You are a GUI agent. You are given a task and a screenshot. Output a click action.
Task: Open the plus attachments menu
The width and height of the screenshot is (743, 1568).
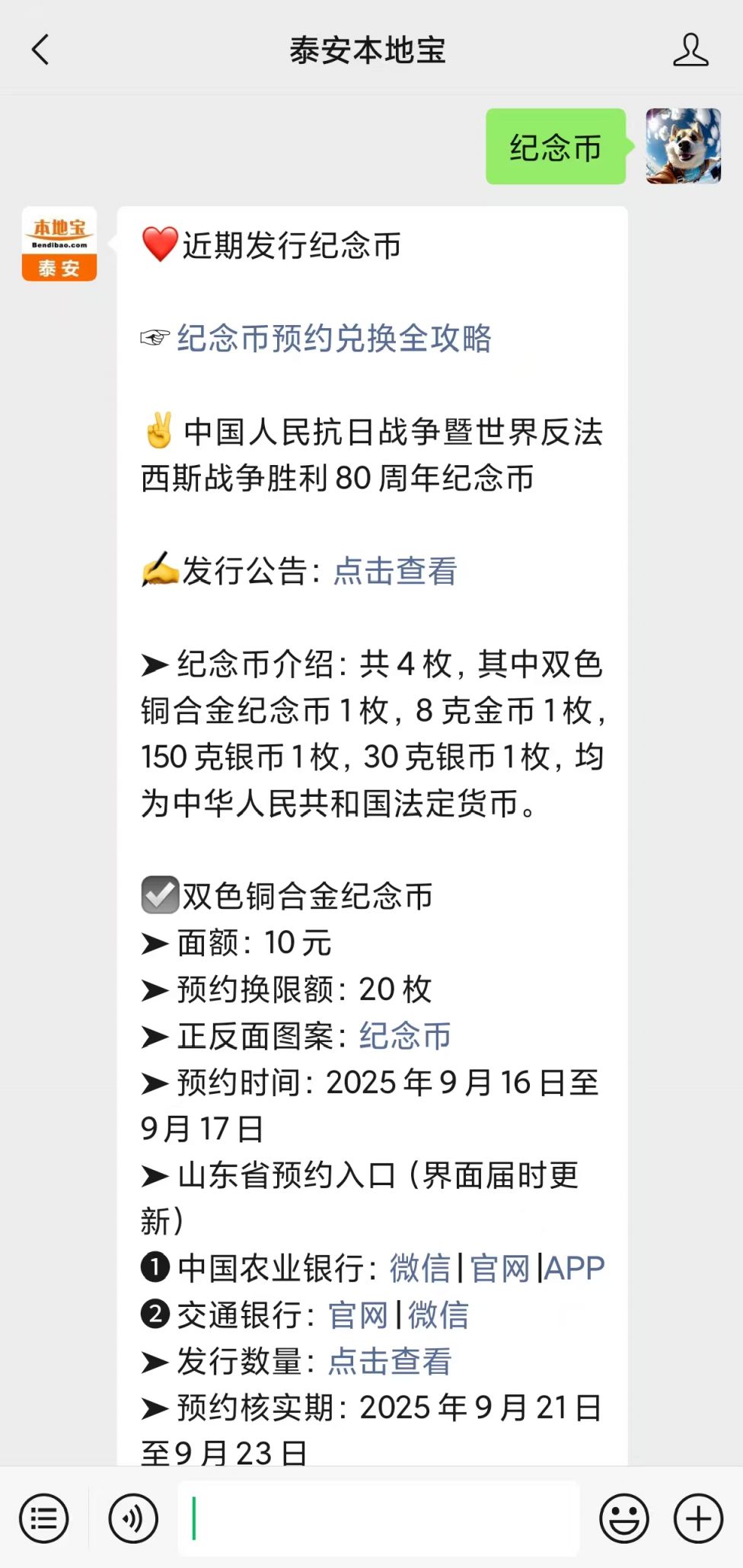click(x=698, y=1519)
